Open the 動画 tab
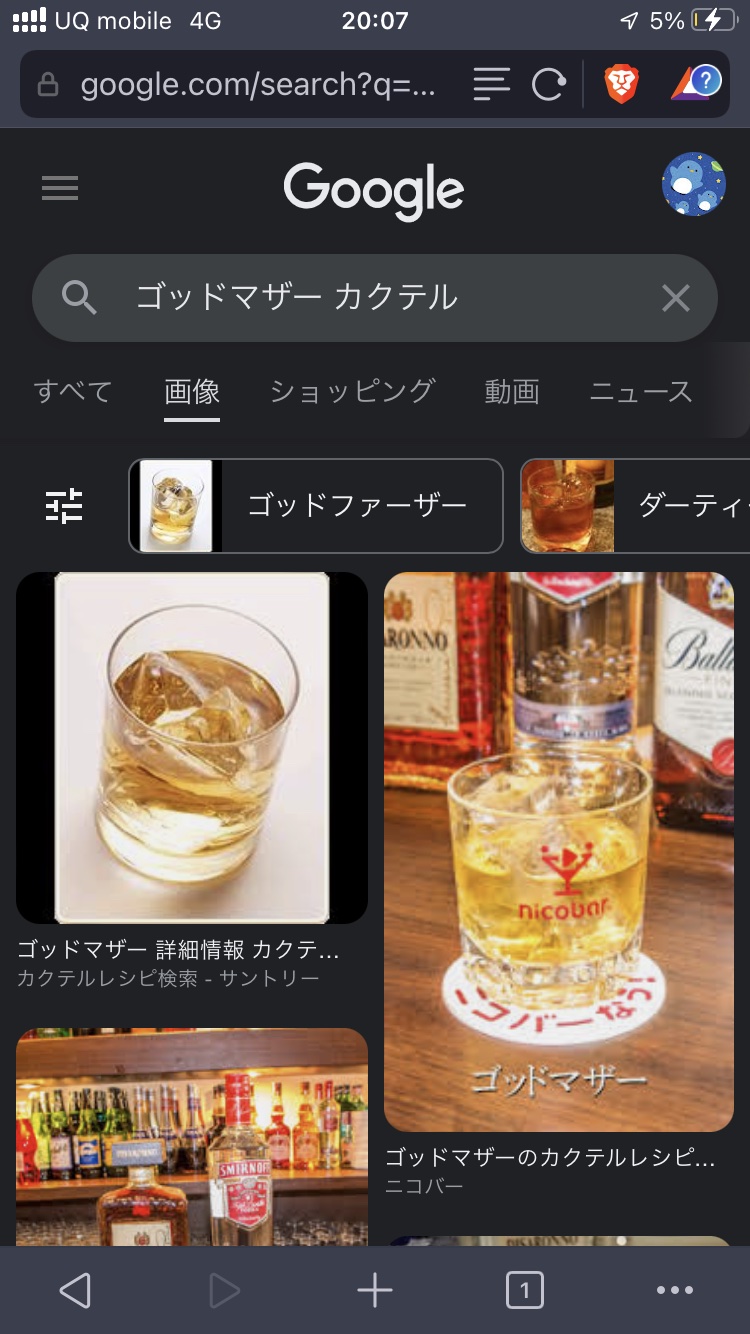Image resolution: width=750 pixels, height=1334 pixels. tap(512, 391)
